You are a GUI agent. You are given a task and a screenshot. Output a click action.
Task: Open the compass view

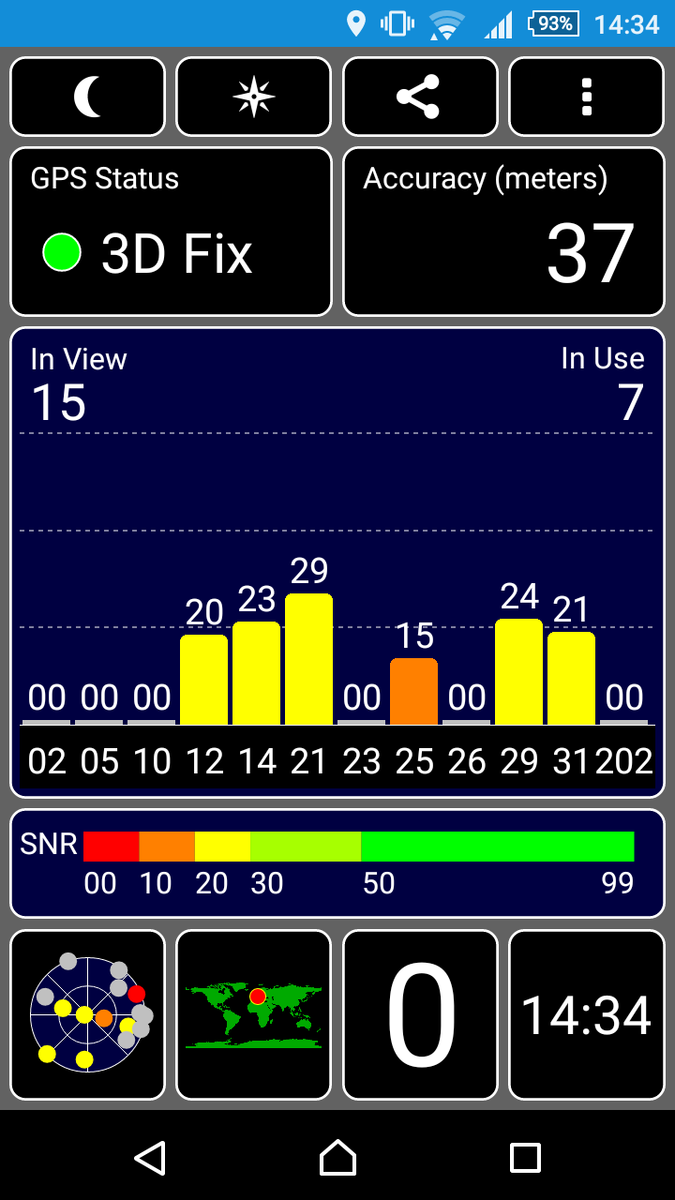(253, 97)
